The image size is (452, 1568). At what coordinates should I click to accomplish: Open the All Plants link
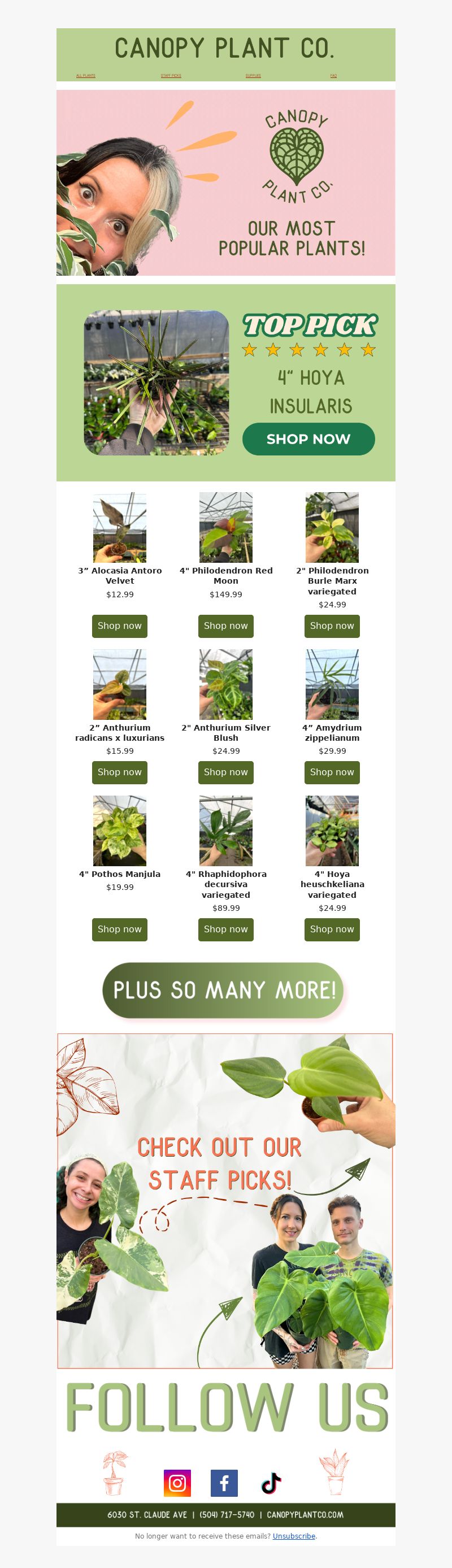click(86, 76)
